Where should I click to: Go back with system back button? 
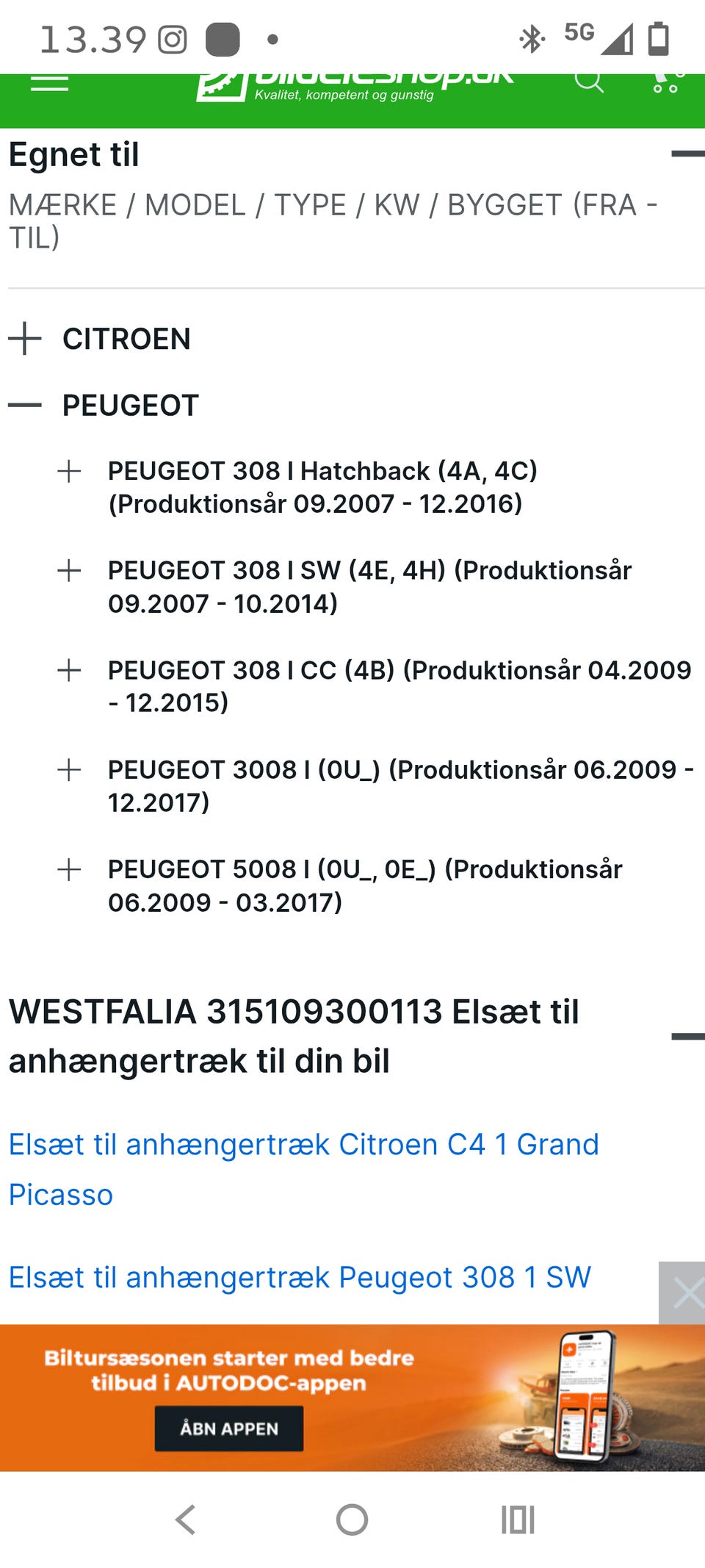click(186, 1520)
